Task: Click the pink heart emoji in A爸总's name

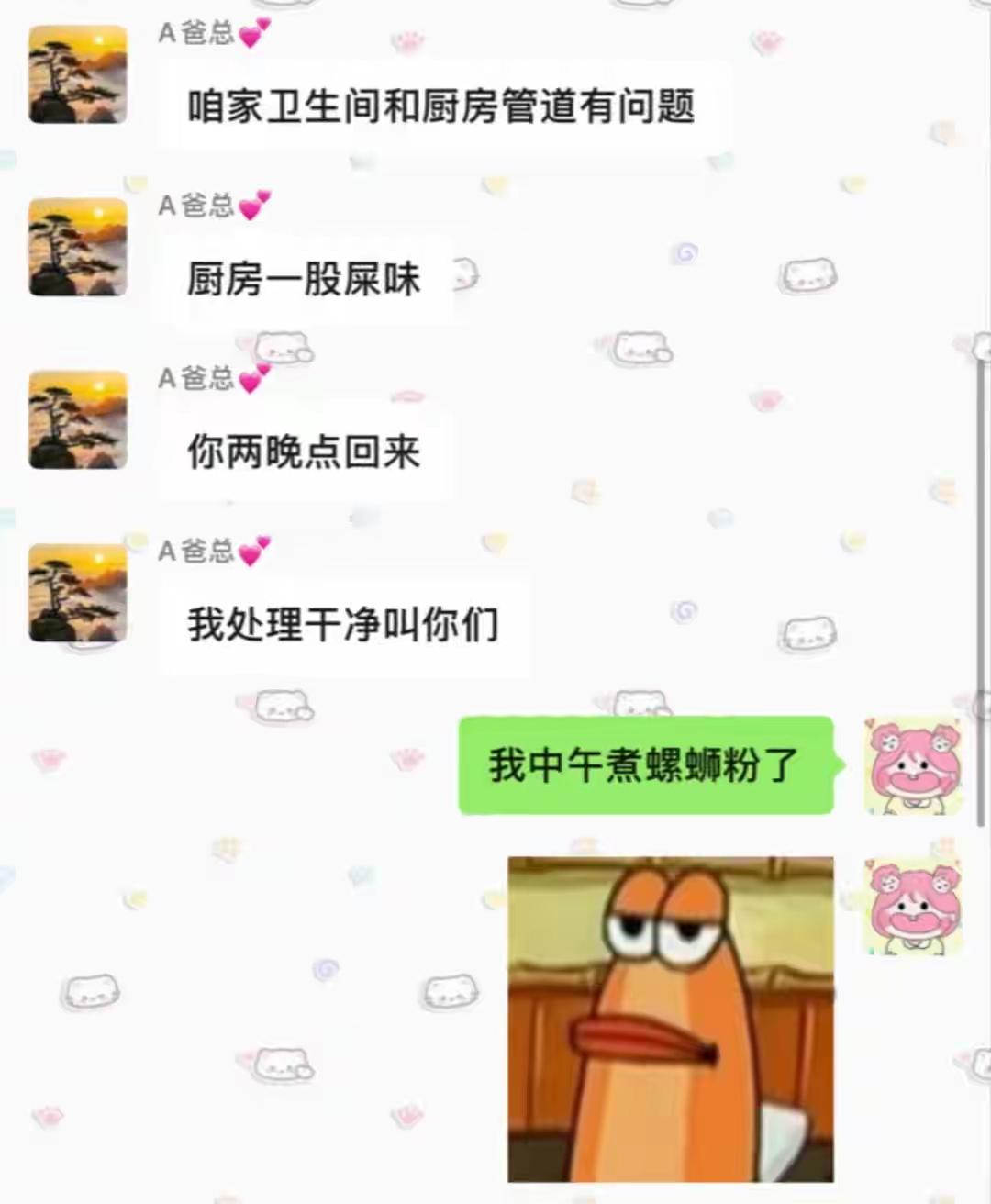Action: [251, 30]
